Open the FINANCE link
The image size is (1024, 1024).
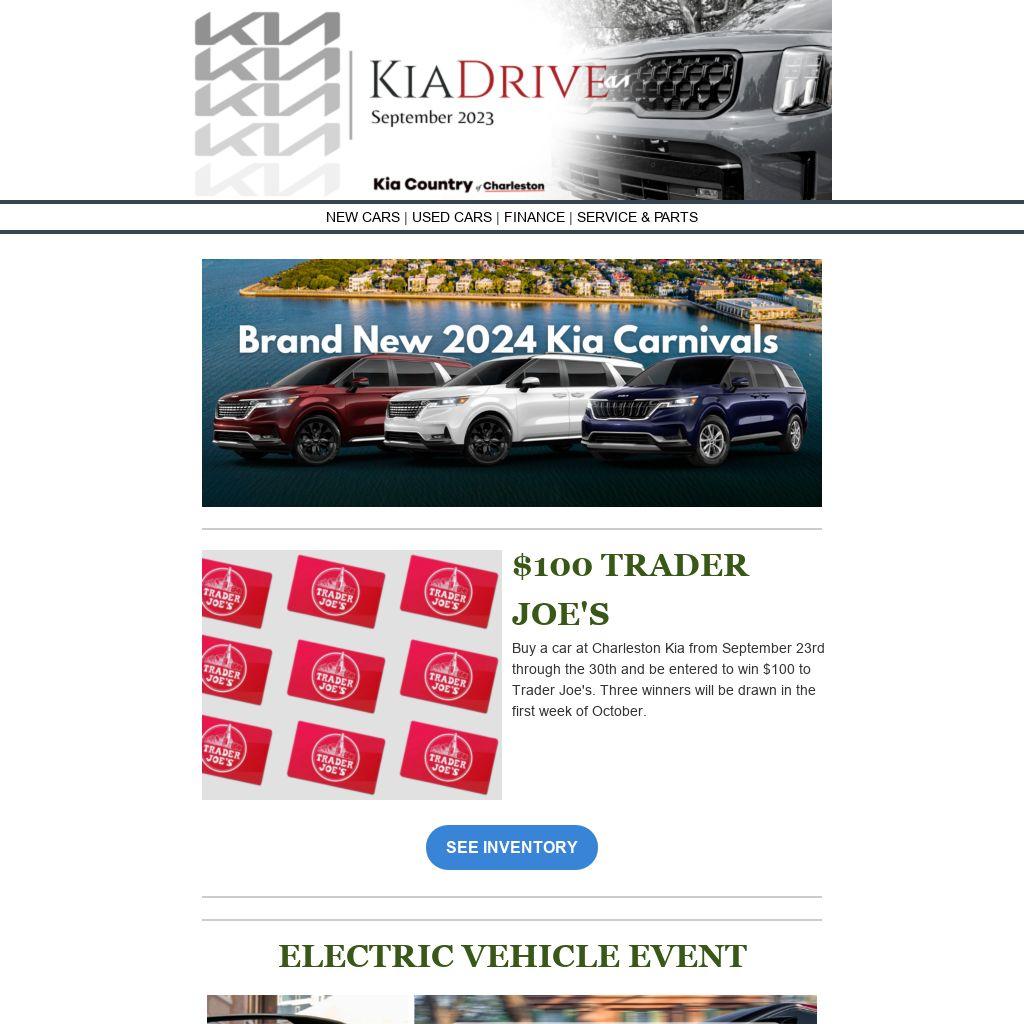[x=534, y=217]
